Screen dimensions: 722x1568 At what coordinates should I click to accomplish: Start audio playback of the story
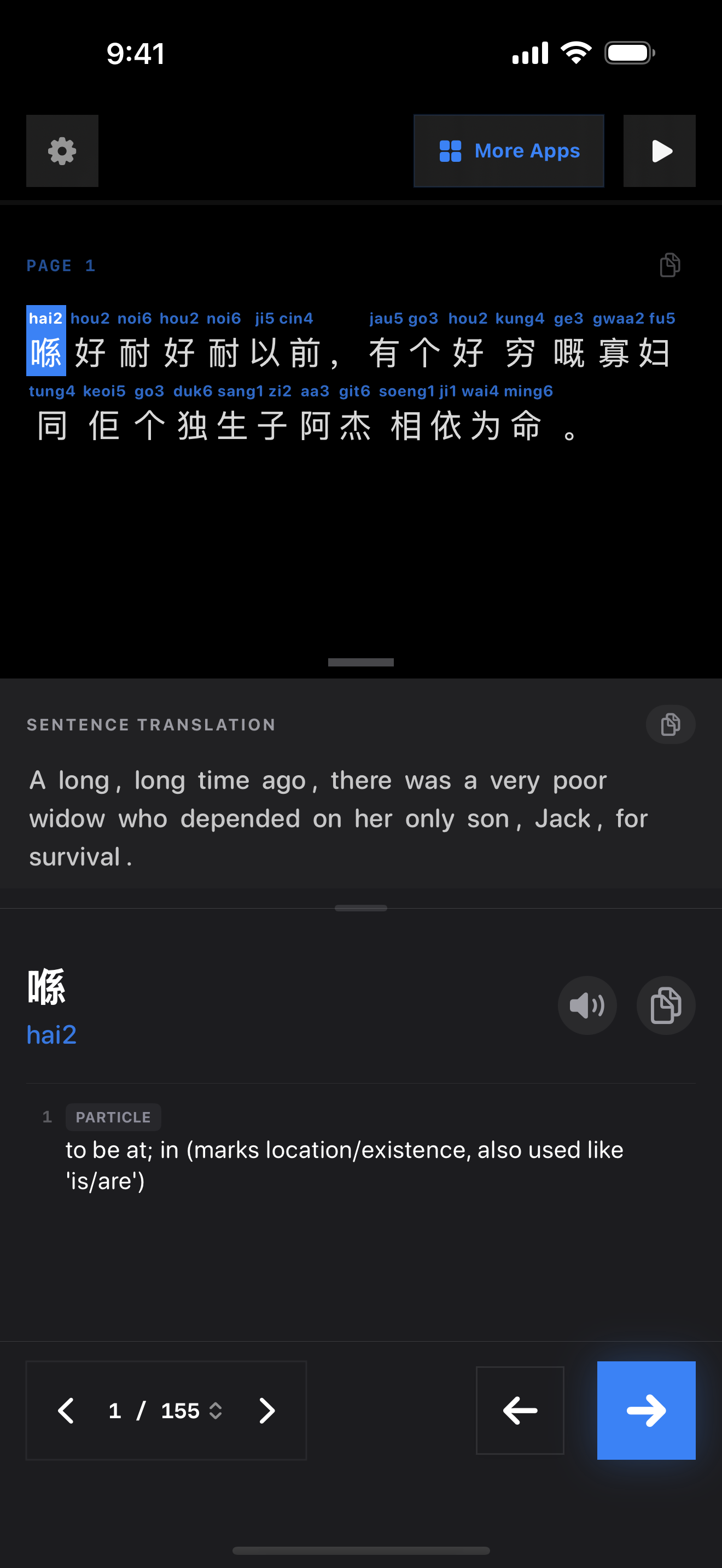(x=659, y=151)
